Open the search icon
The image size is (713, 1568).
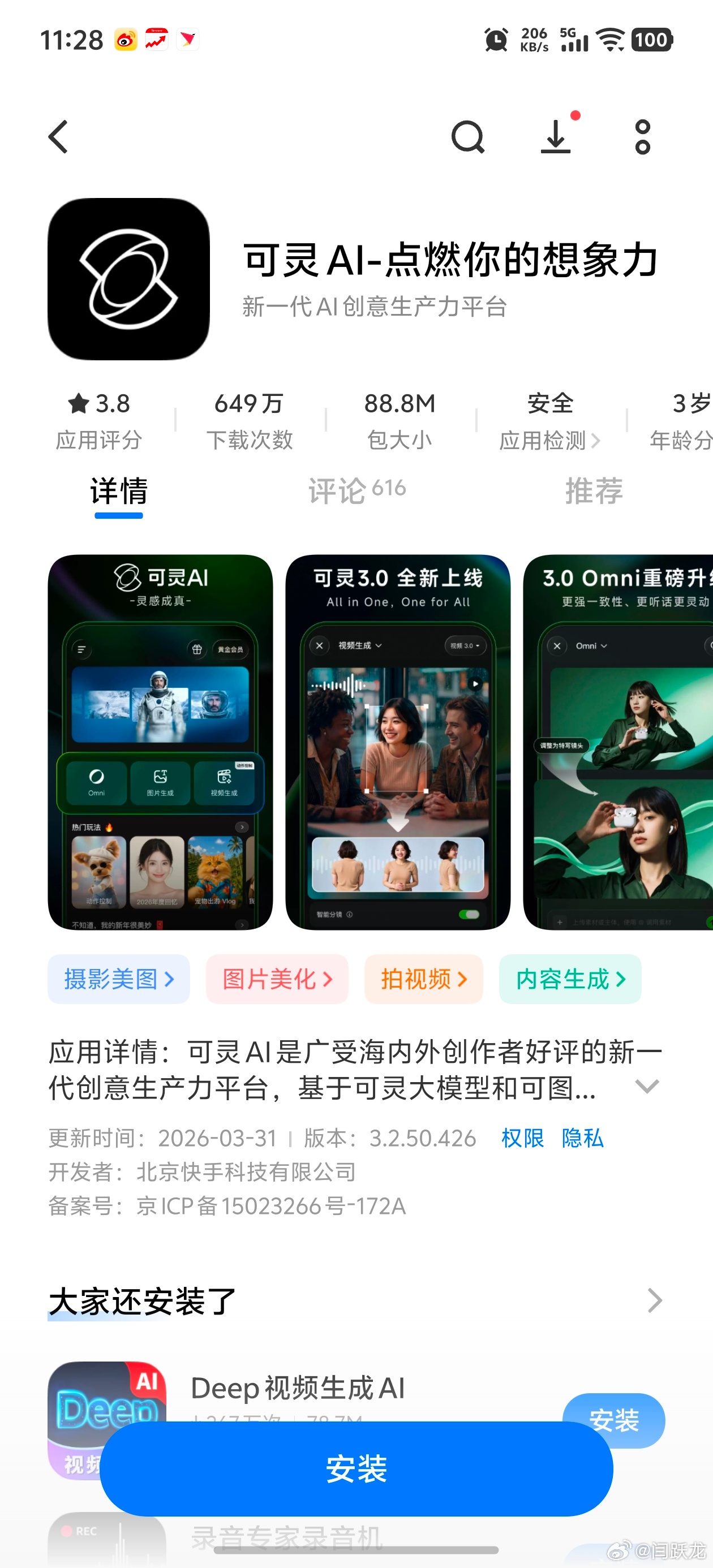pyautogui.click(x=467, y=136)
